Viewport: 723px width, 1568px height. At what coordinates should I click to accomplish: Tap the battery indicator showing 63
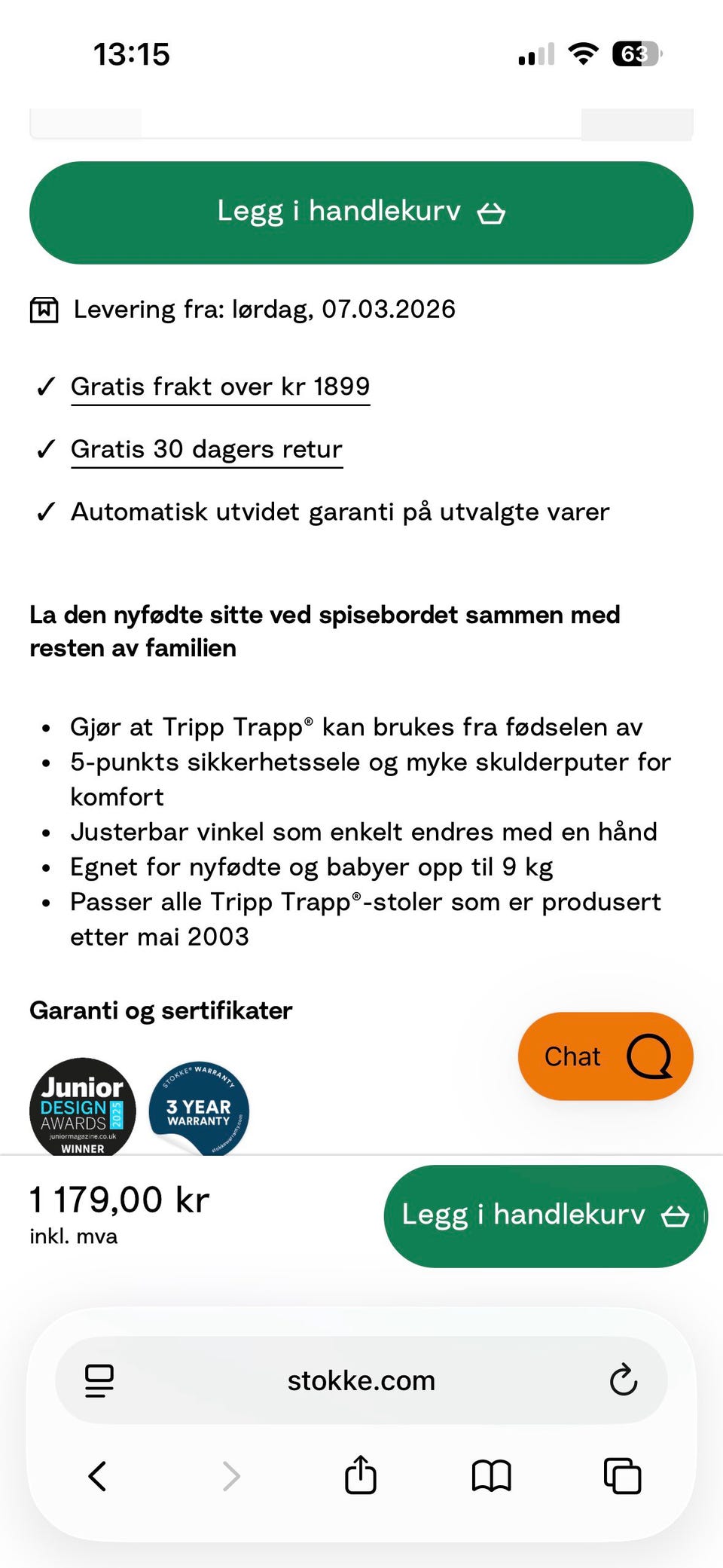point(636,53)
